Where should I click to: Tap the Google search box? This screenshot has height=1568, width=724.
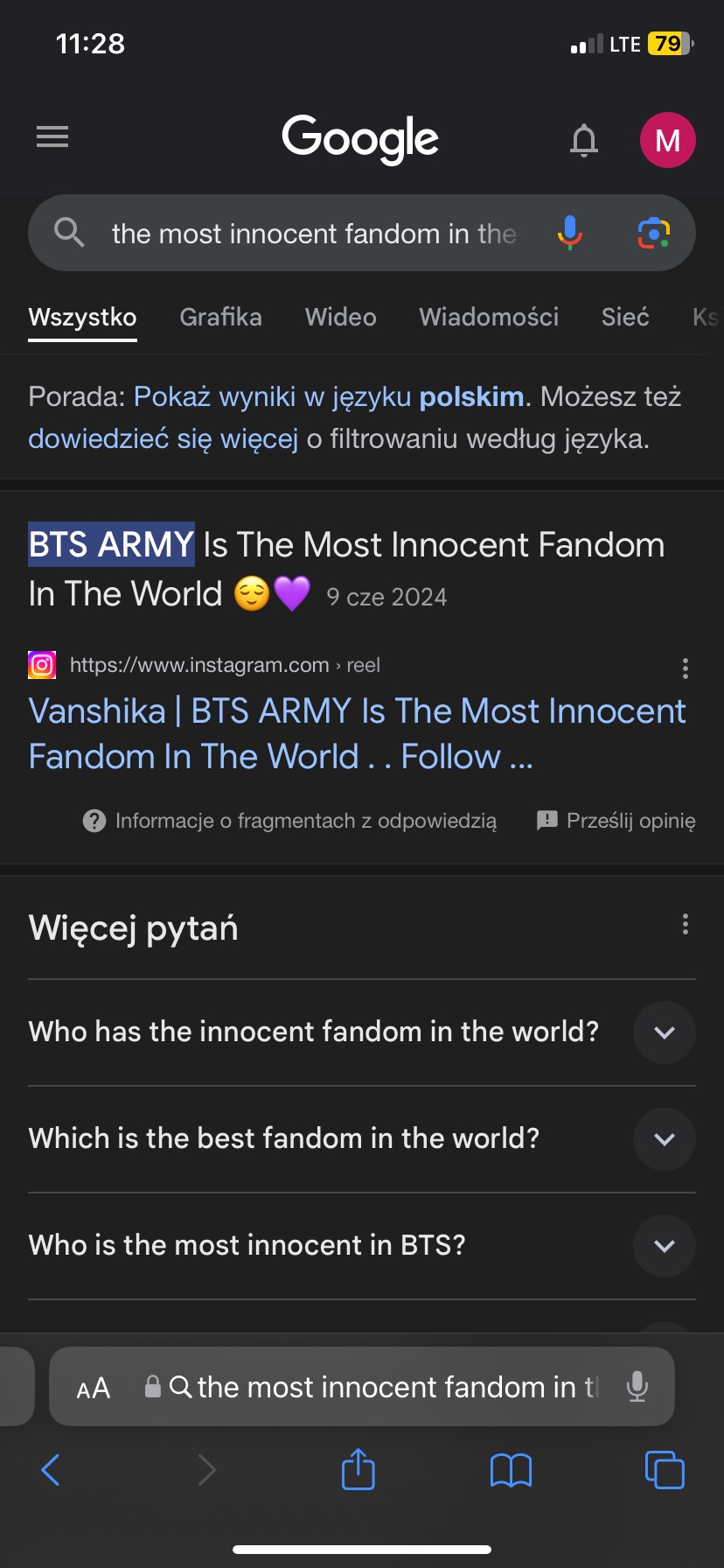coord(313,234)
